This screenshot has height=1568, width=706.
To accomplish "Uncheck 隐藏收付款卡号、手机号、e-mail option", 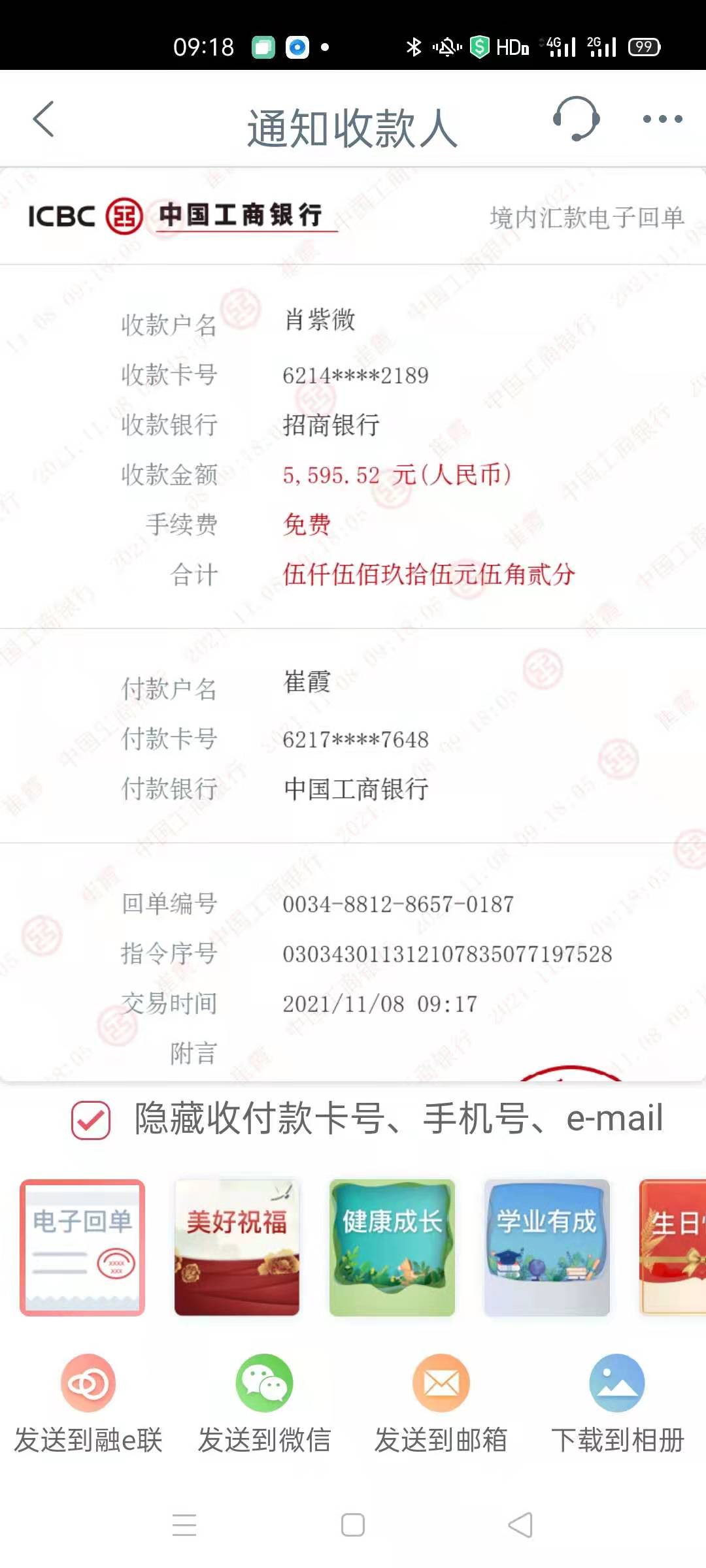I will tap(91, 1120).
